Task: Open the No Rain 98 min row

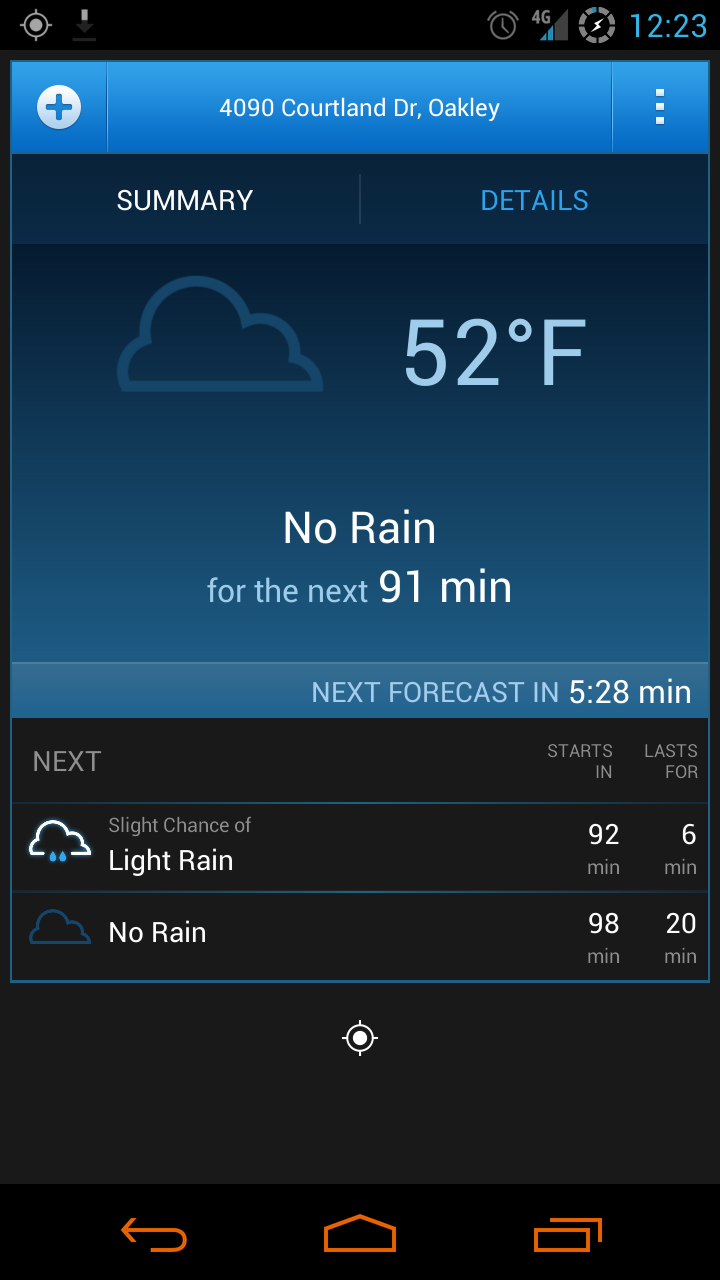Action: point(360,936)
